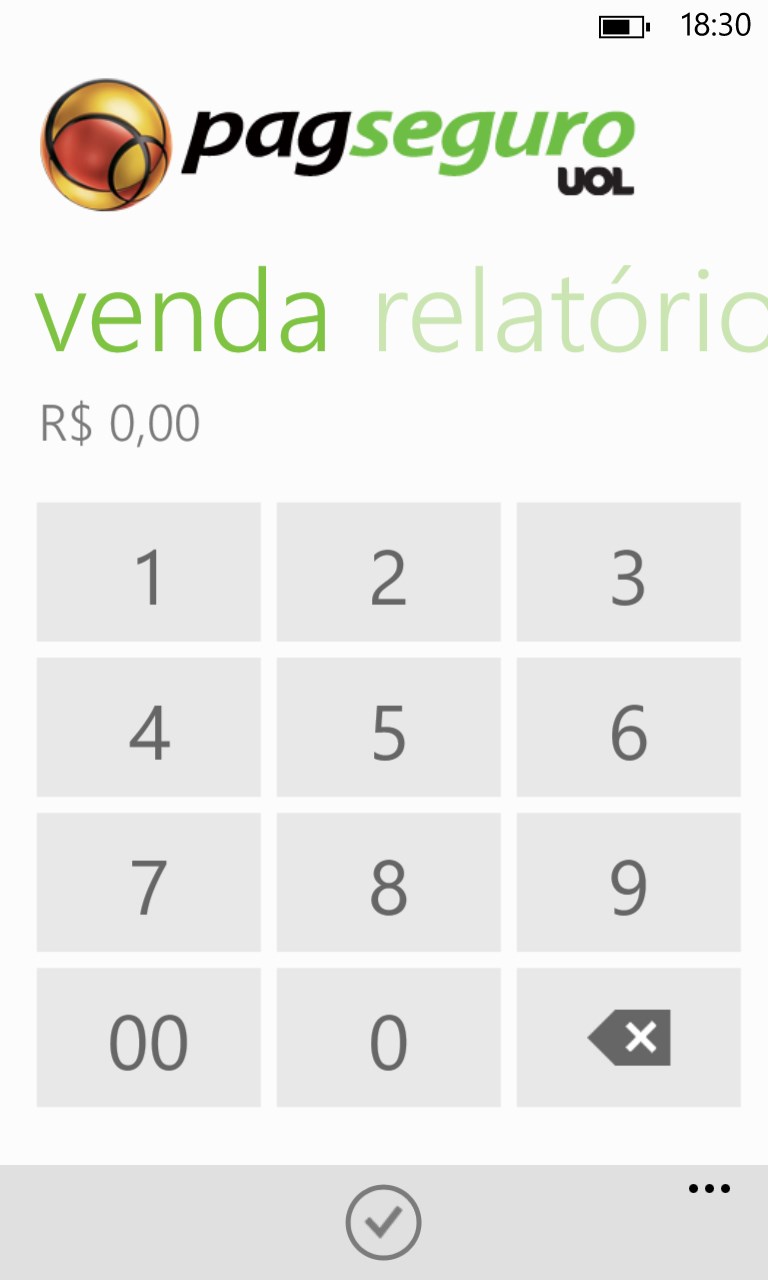
Task: Add digit 8 to the amount
Action: coord(388,882)
